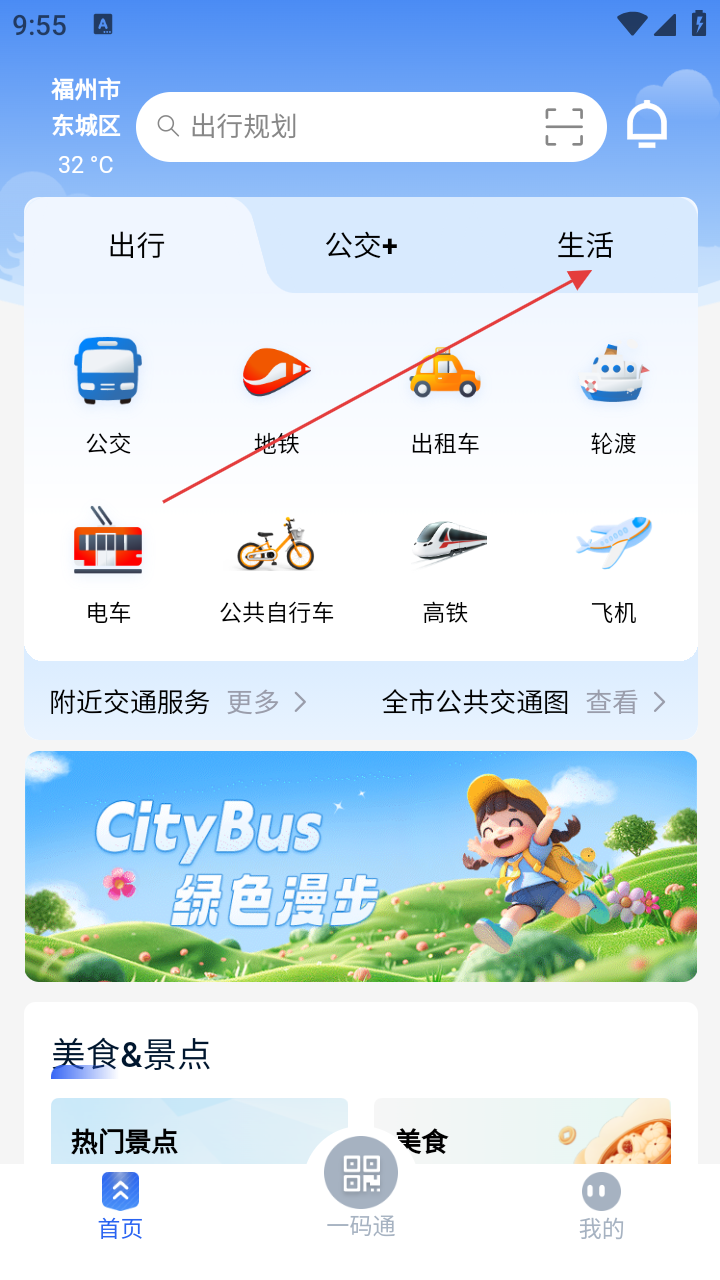Image resolution: width=720 pixels, height=1280 pixels.
Task: View 更多 for 附近交通服务
Action: coord(266,703)
